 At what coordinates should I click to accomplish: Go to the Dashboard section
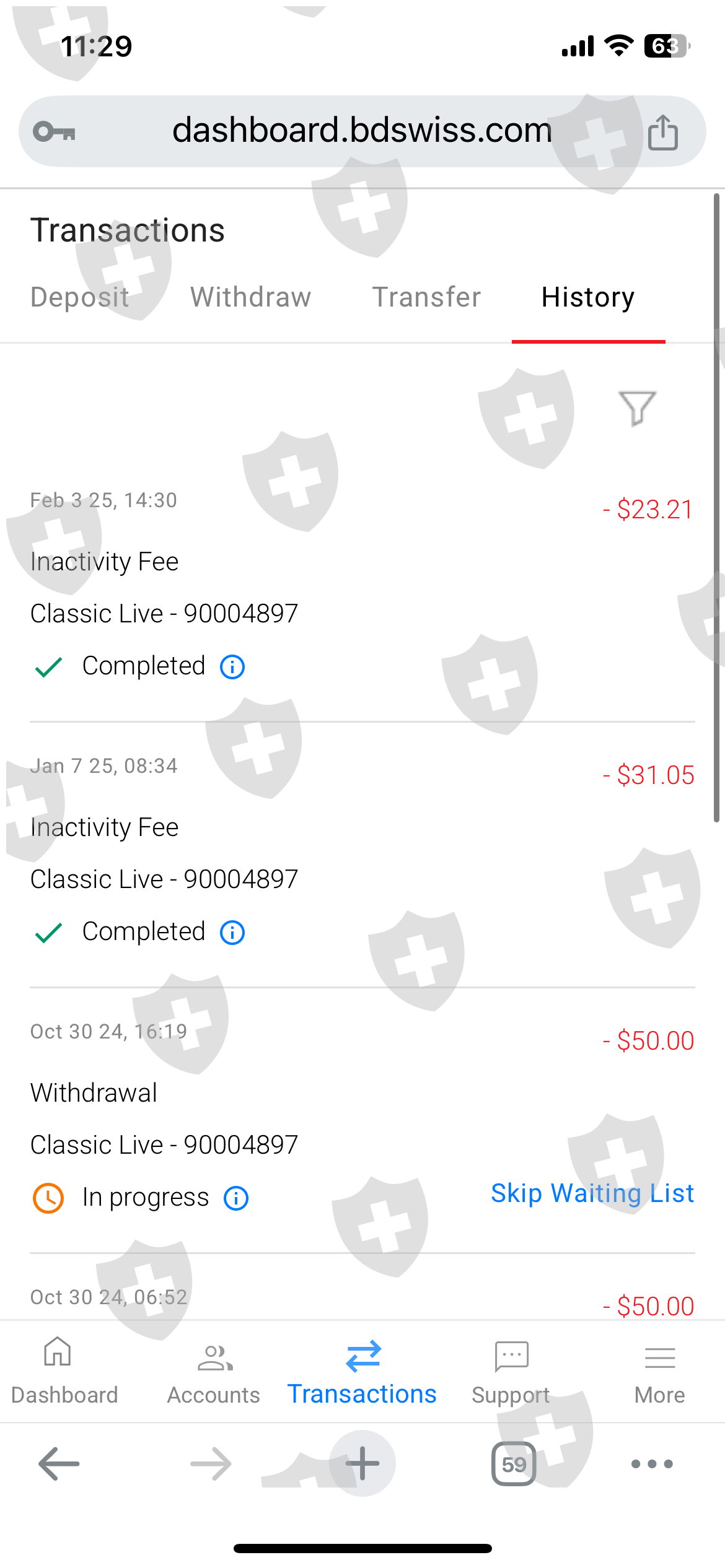coord(64,1370)
